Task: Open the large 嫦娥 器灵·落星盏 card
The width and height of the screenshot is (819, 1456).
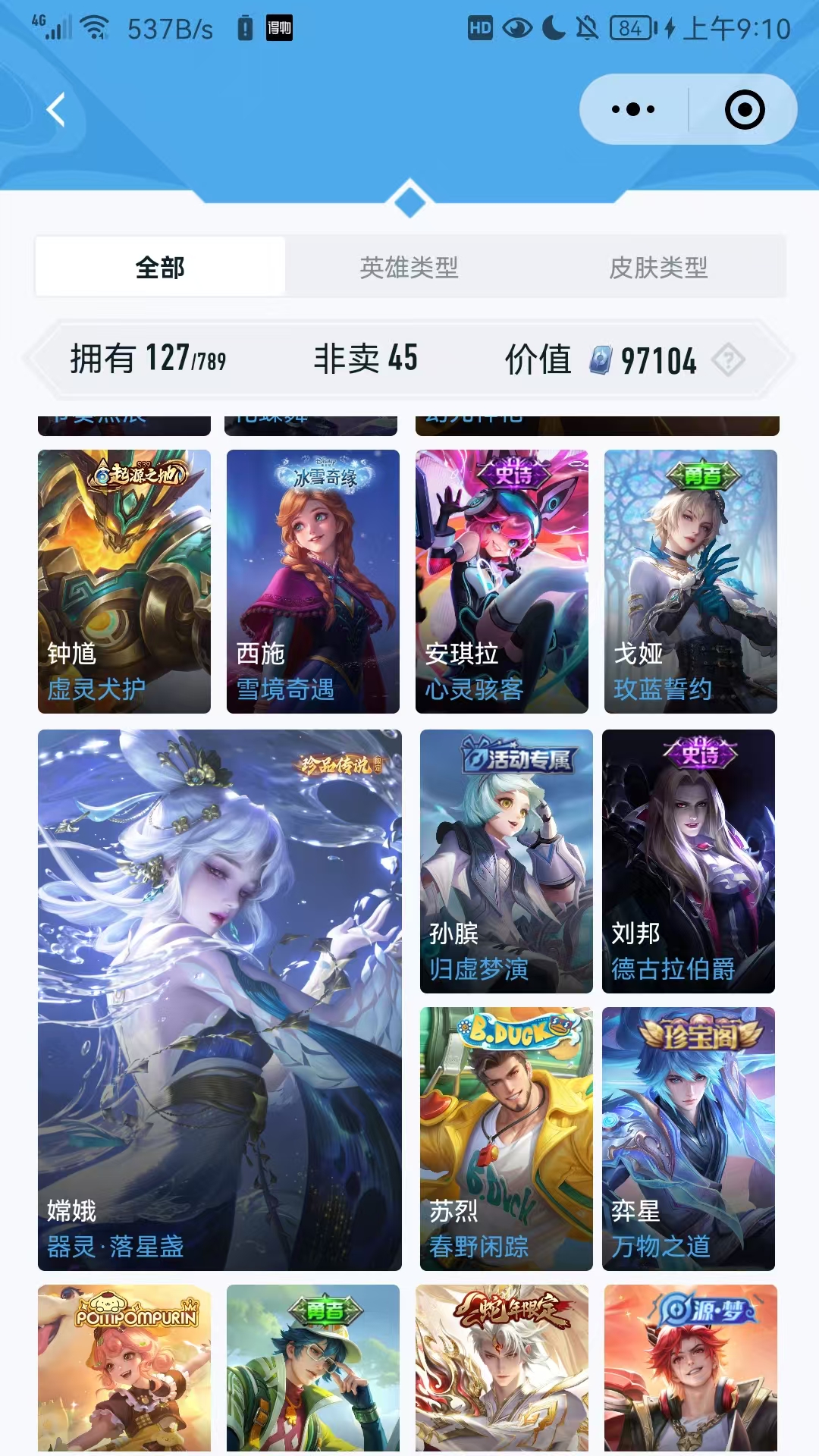Action: [220, 999]
